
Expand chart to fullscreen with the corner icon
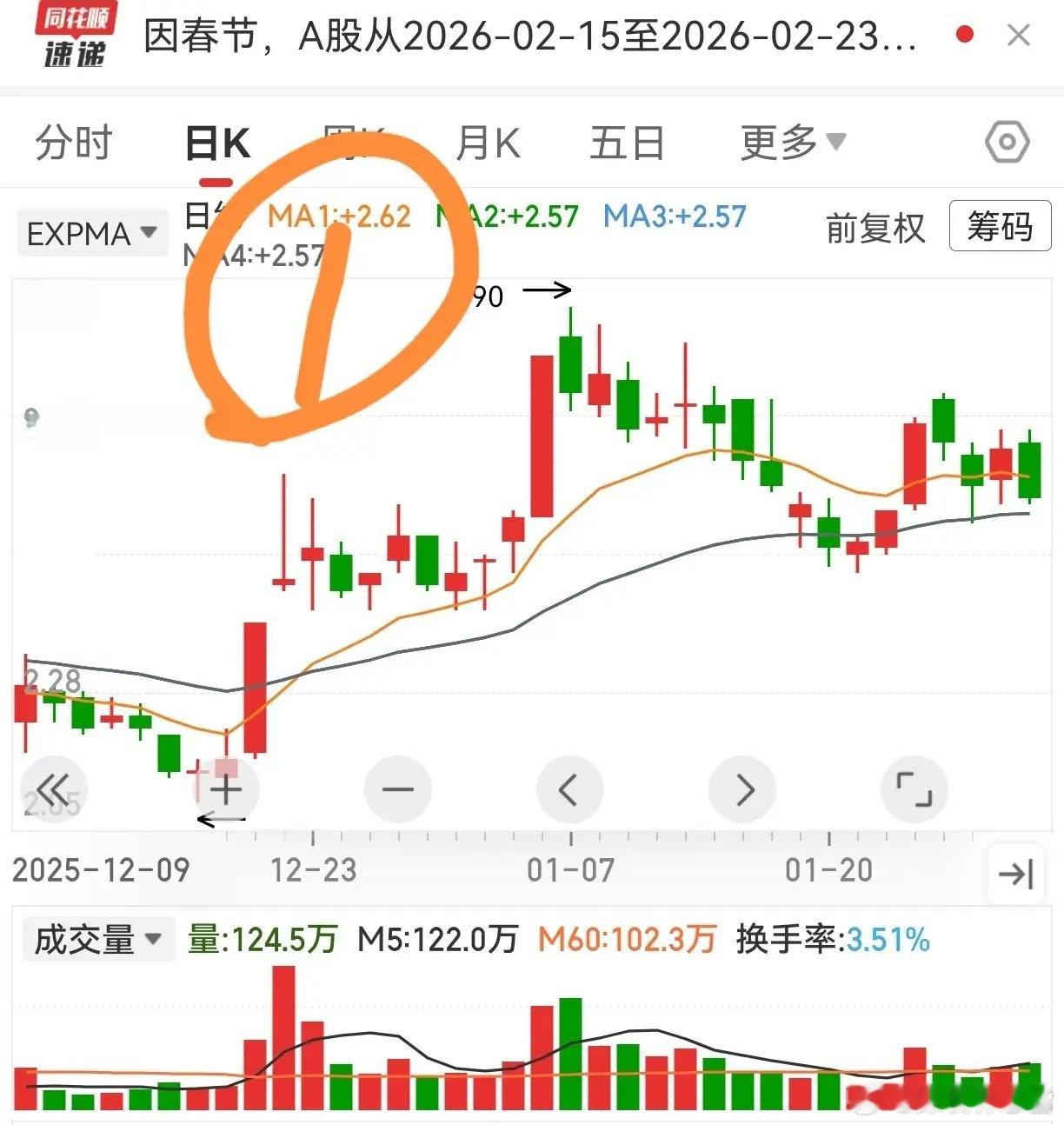914,789
